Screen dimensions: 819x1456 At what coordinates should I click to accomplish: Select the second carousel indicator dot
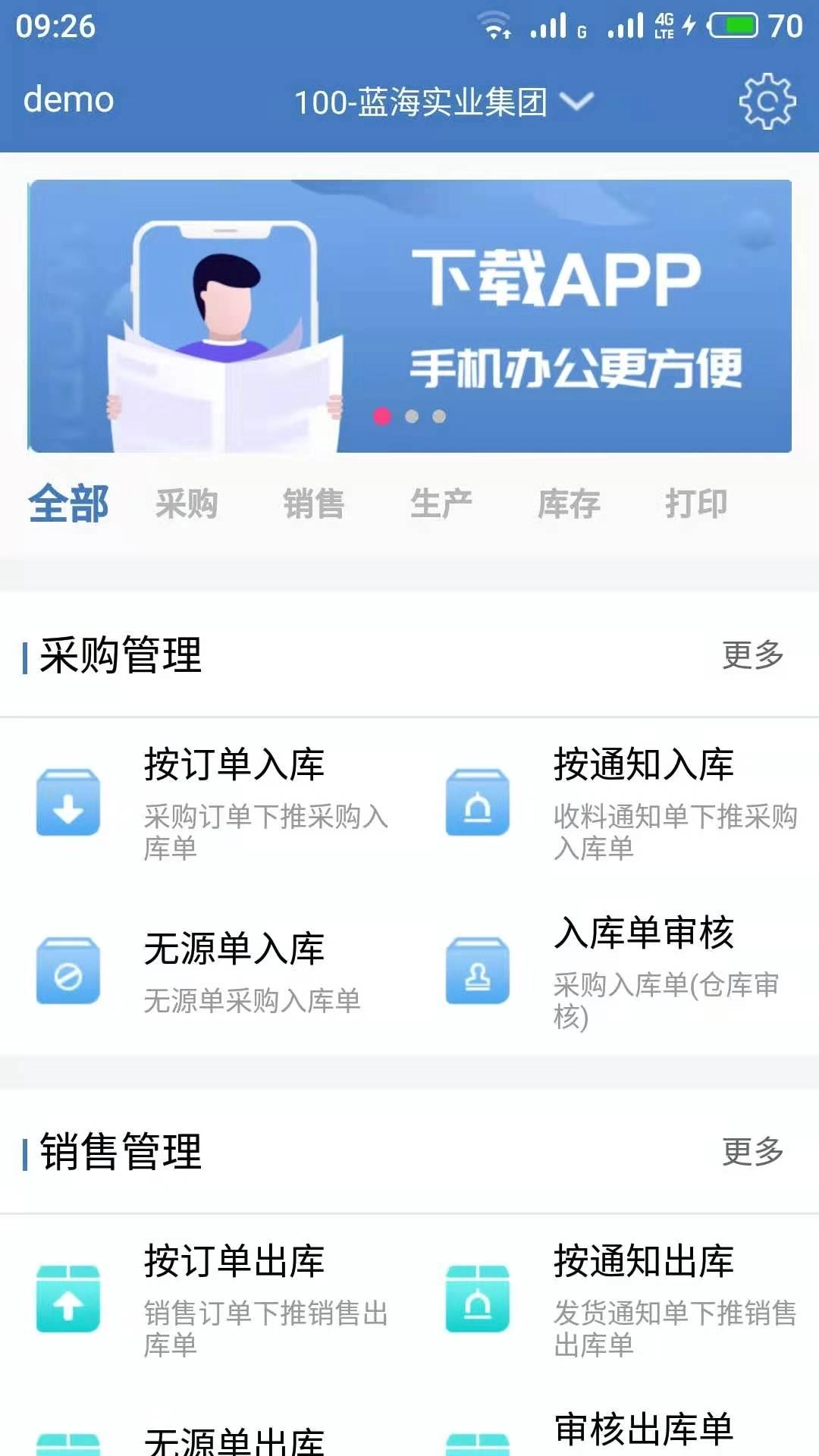click(410, 416)
